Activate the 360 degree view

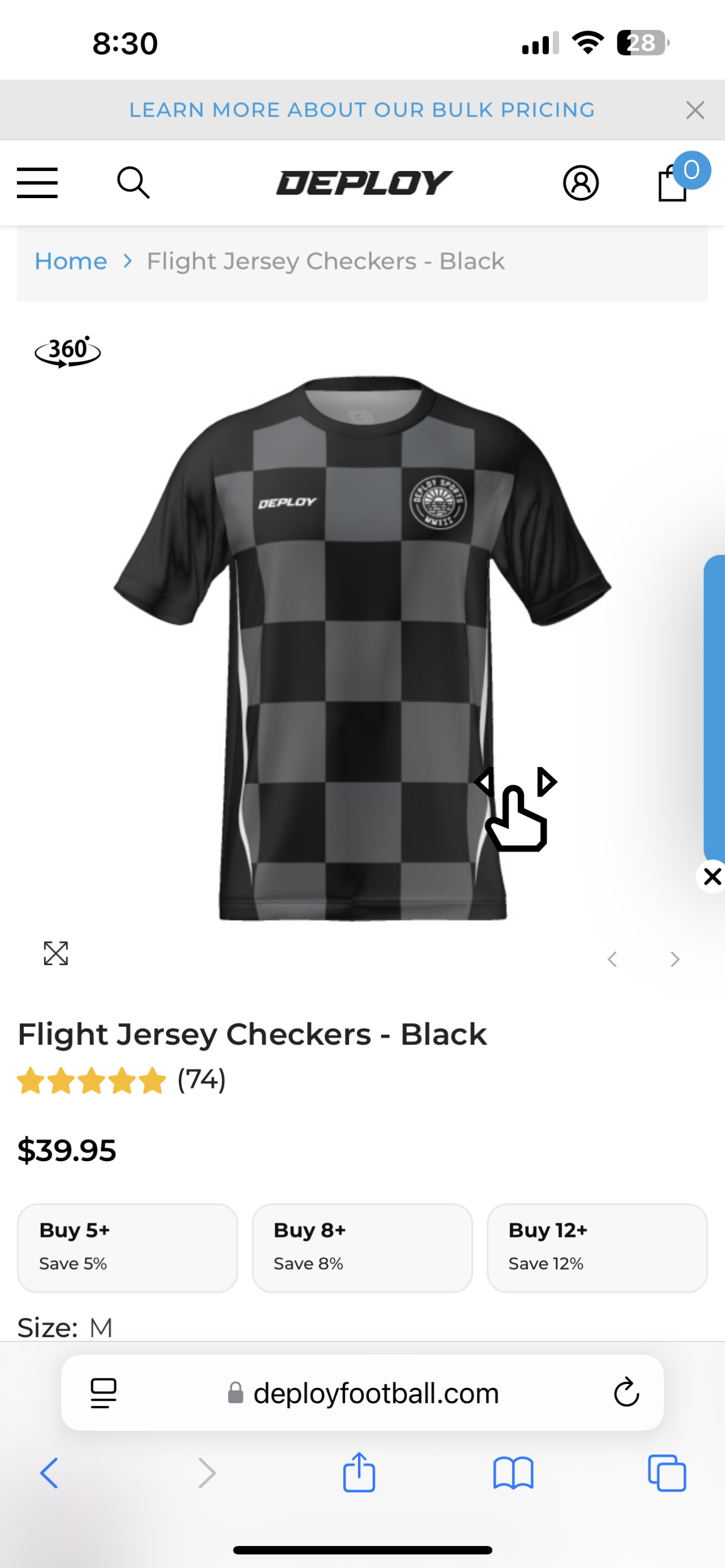coord(67,351)
